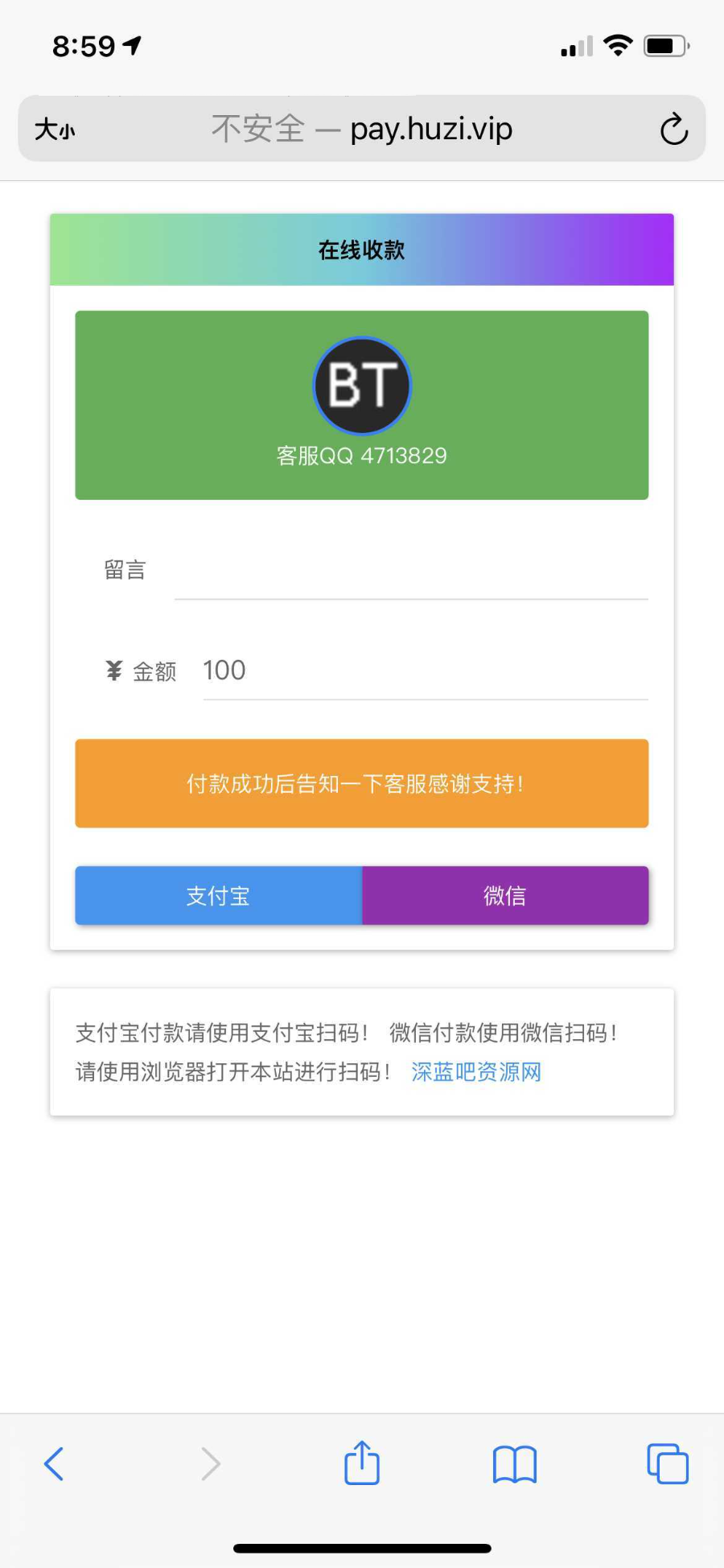This screenshot has width=724, height=1568.
Task: Switch payment method to WeChat
Action: (505, 895)
